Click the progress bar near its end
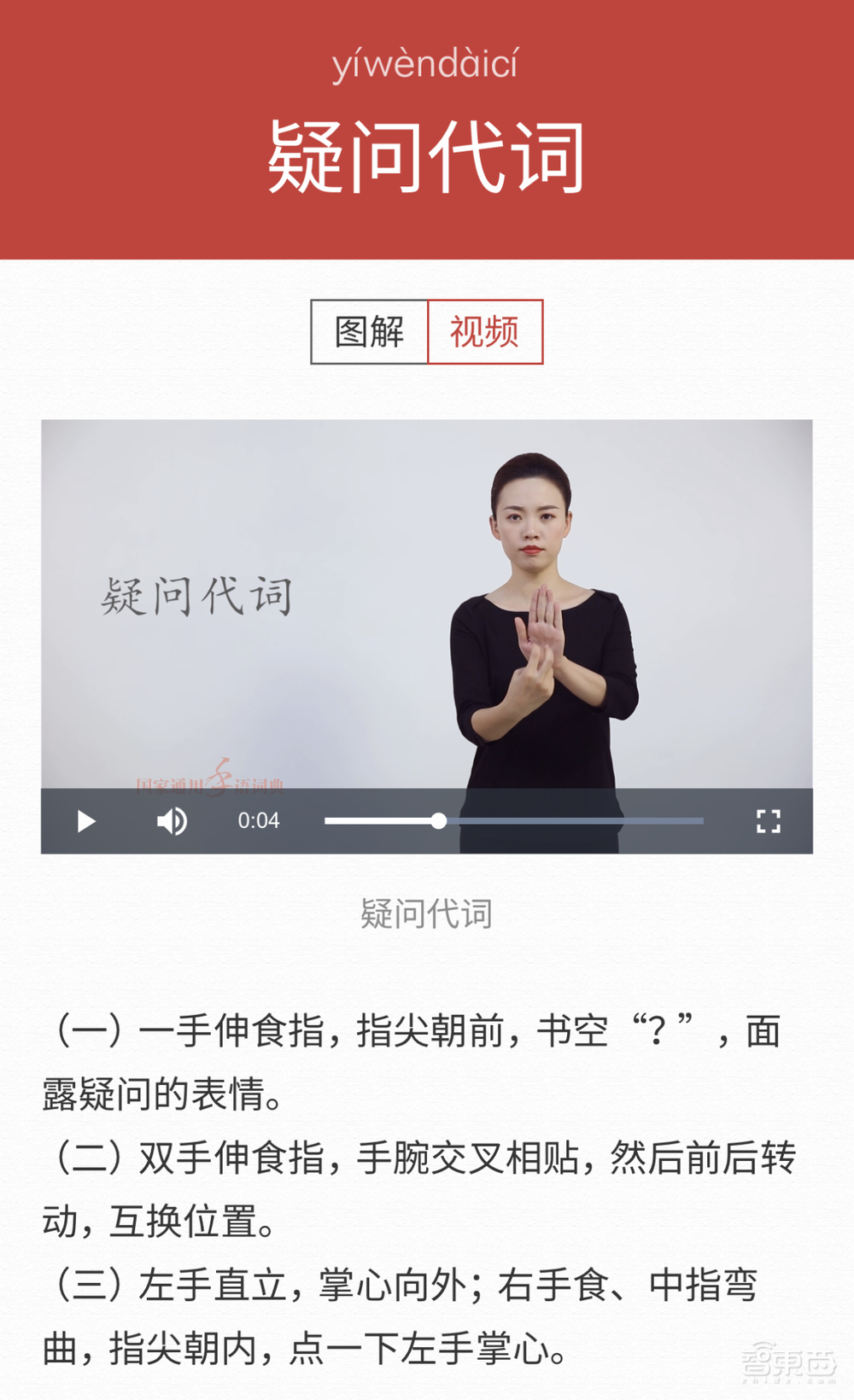The height and width of the screenshot is (1400, 854). [x=675, y=820]
